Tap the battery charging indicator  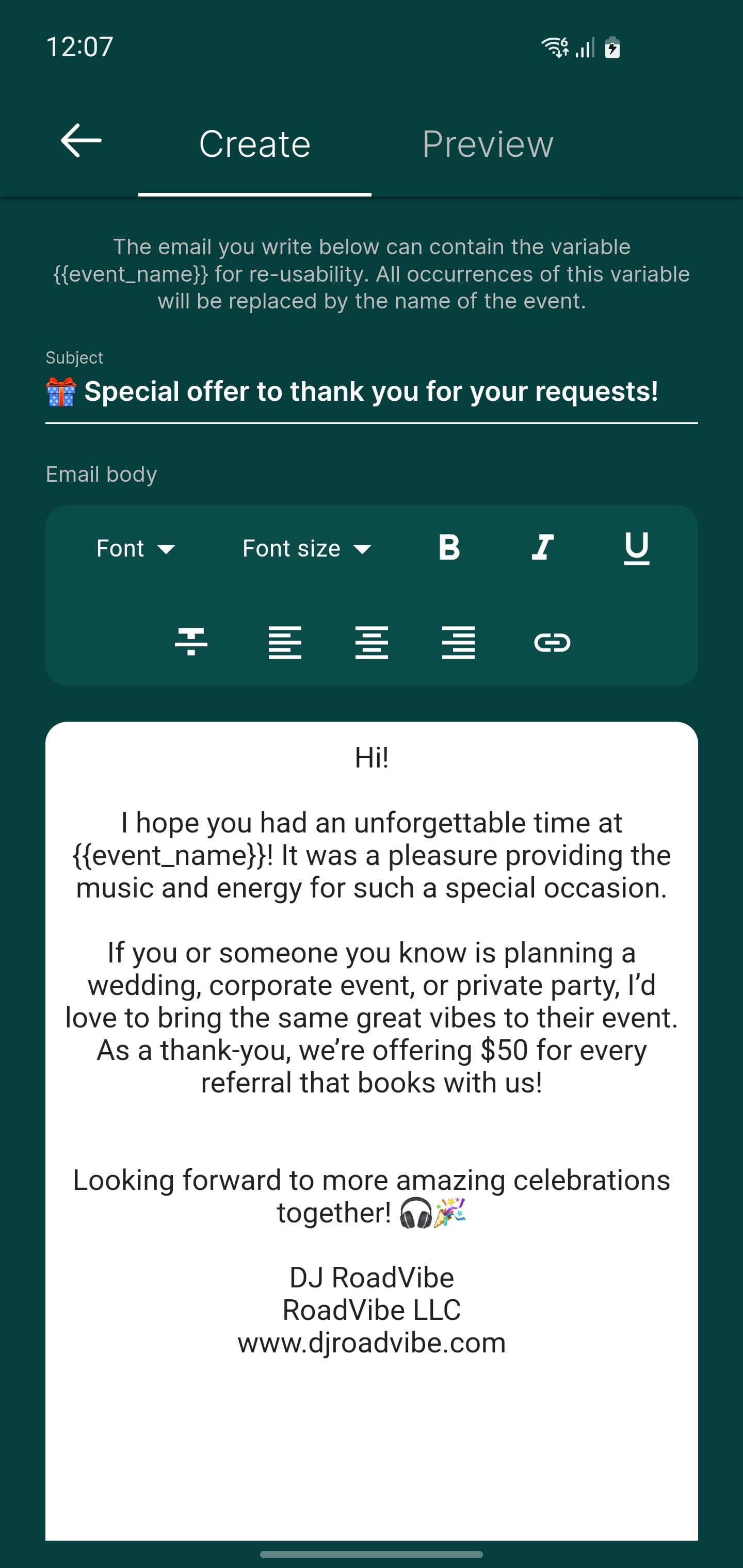pyautogui.click(x=611, y=47)
